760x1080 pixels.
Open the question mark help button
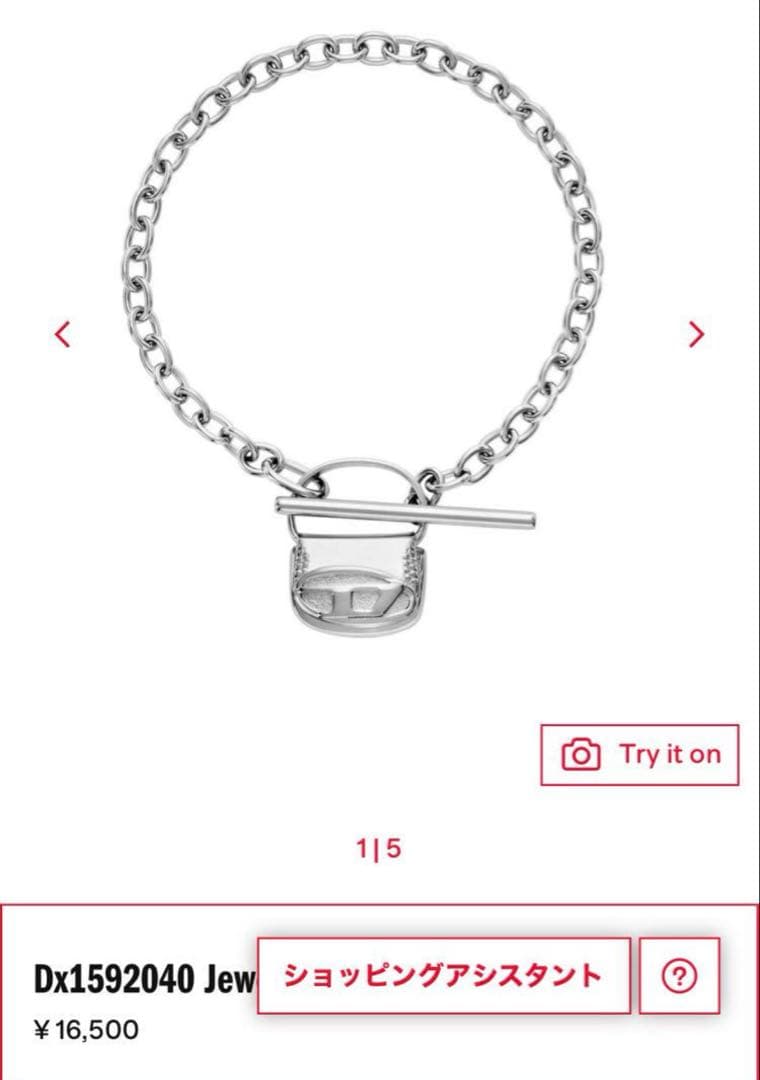679,975
